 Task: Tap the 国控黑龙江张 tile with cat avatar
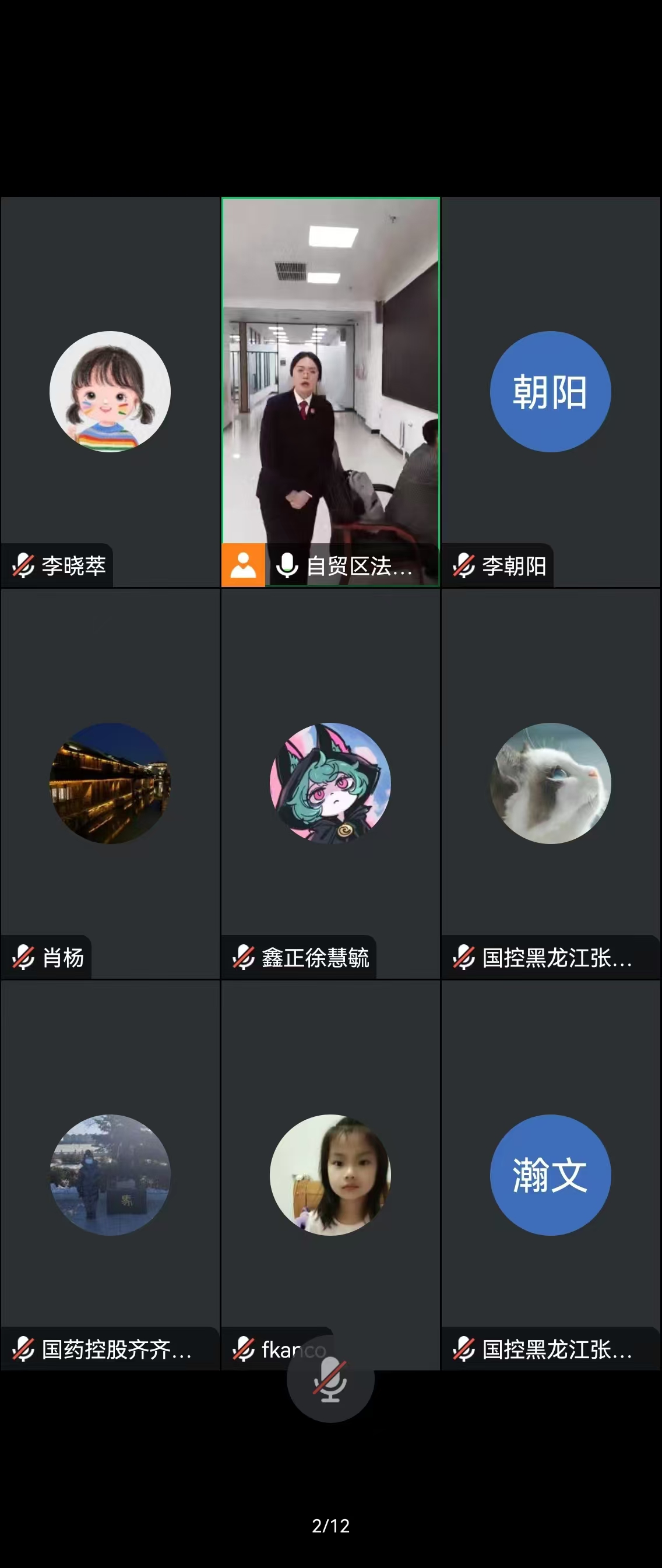tap(551, 783)
